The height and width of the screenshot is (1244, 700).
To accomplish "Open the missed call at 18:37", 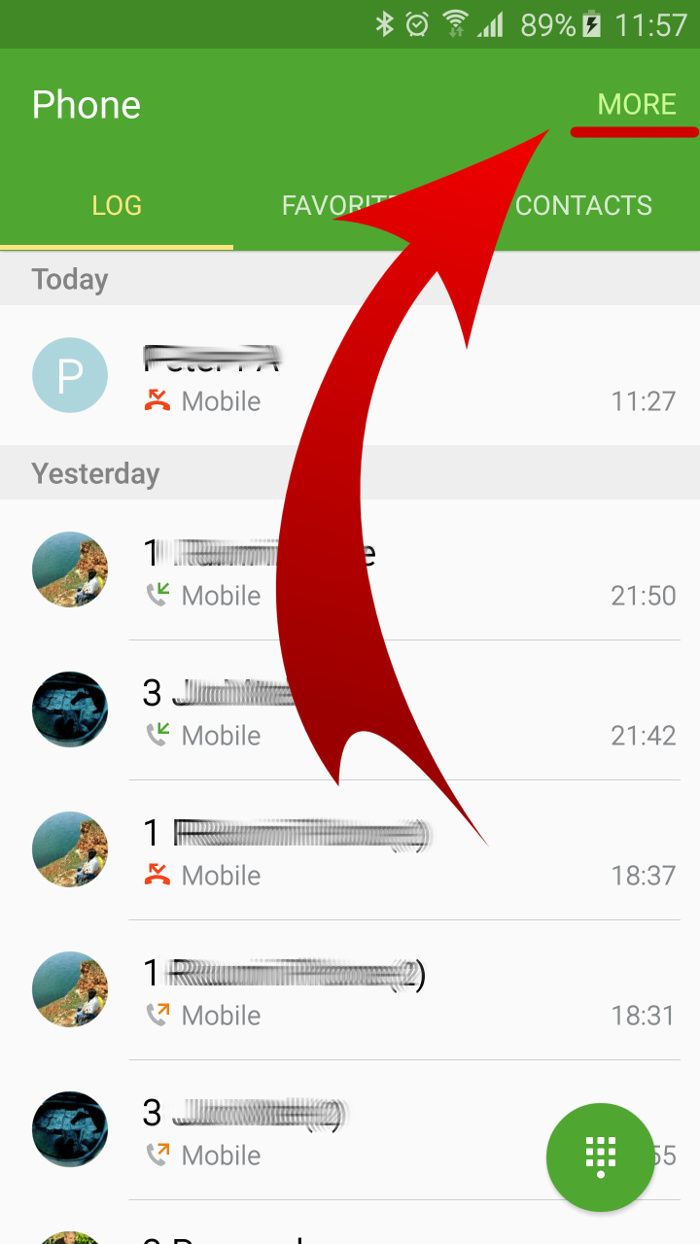I will click(x=400, y=852).
